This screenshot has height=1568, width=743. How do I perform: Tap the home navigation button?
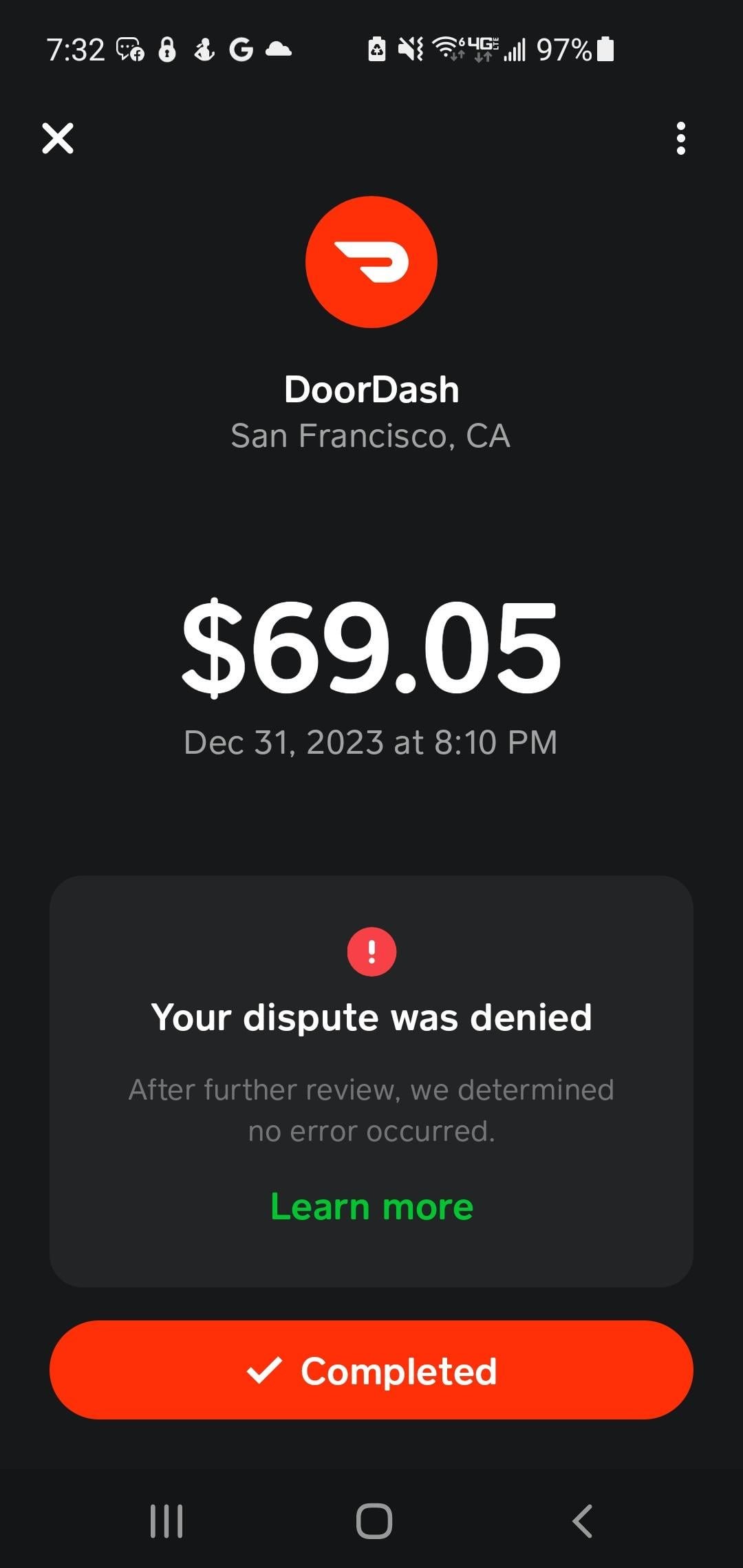[x=371, y=1520]
